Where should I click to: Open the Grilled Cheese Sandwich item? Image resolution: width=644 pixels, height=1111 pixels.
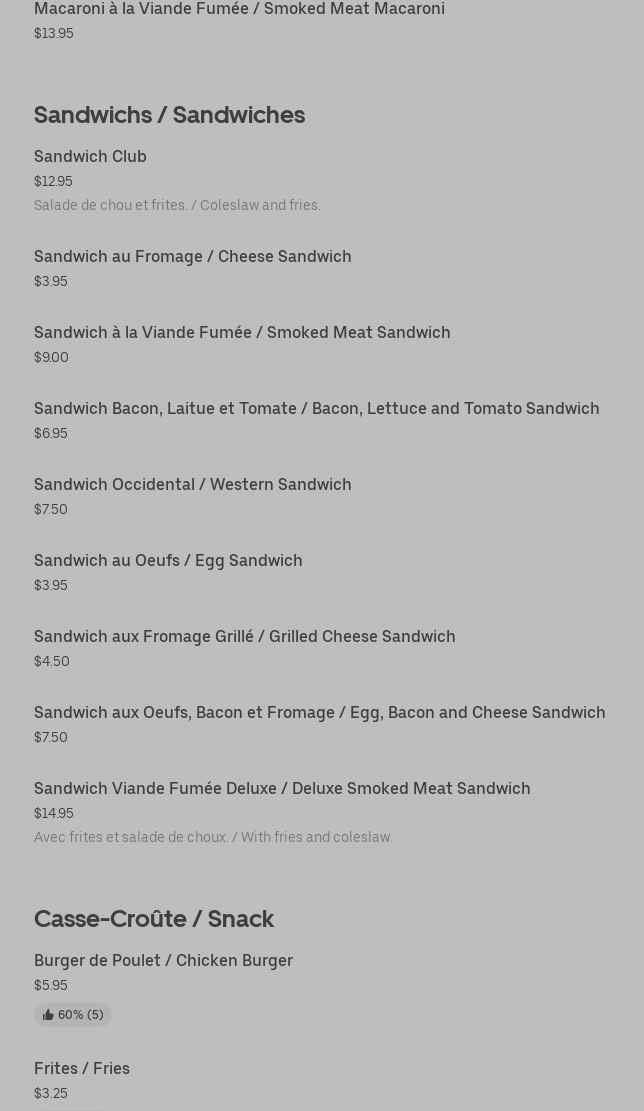[x=244, y=637]
